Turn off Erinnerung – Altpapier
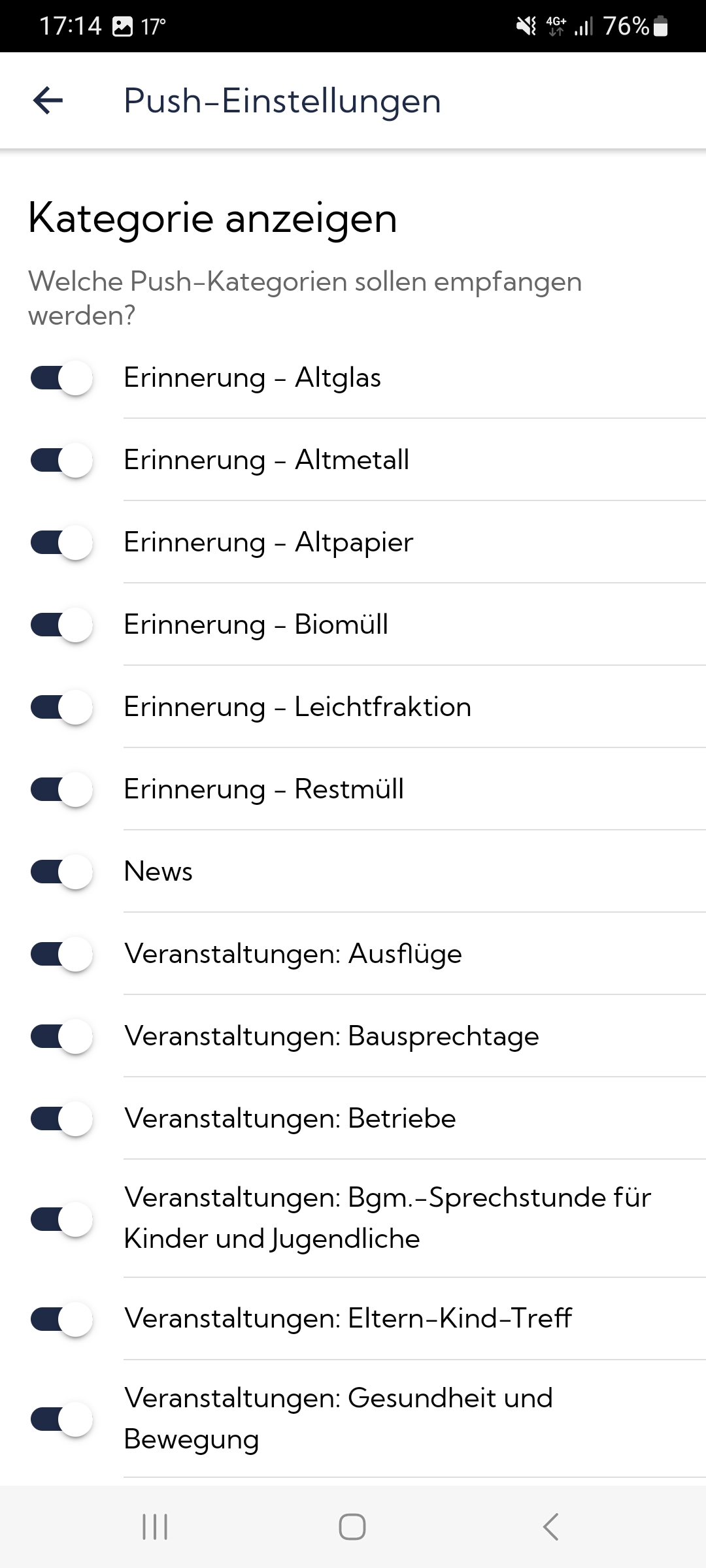 pyautogui.click(x=61, y=542)
